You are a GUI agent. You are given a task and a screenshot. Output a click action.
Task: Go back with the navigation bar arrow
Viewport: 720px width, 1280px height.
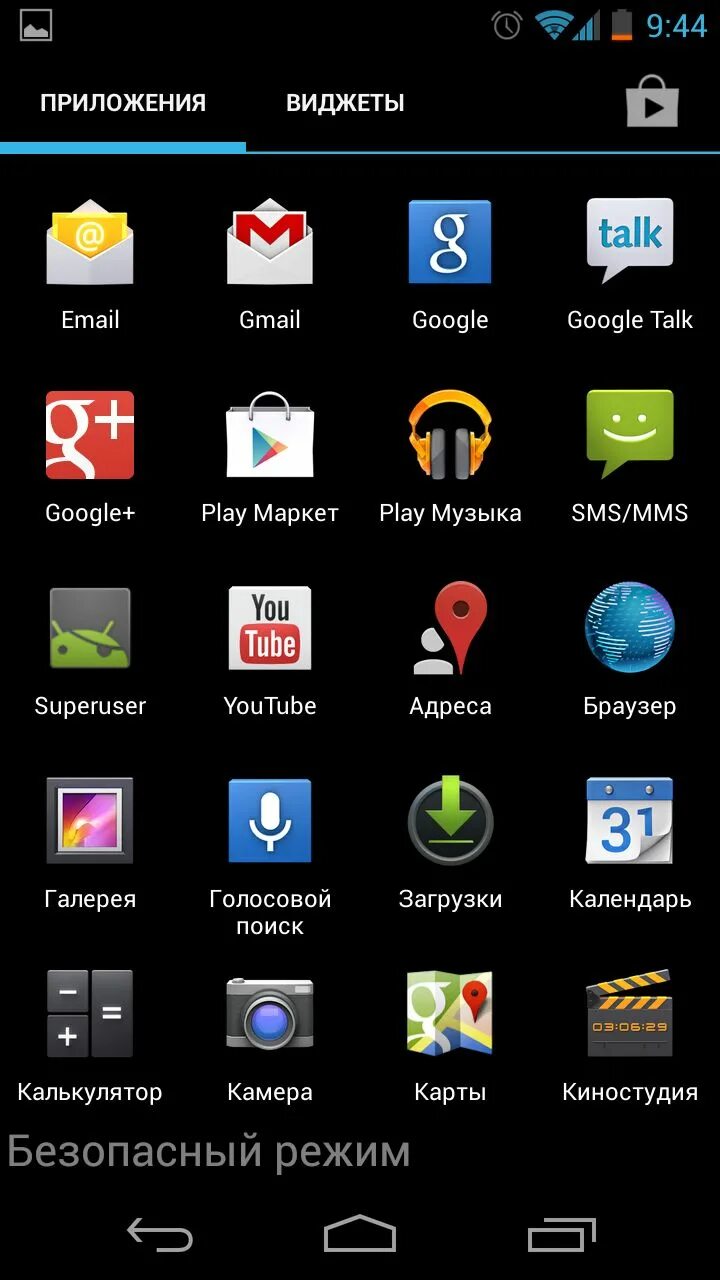[160, 1234]
